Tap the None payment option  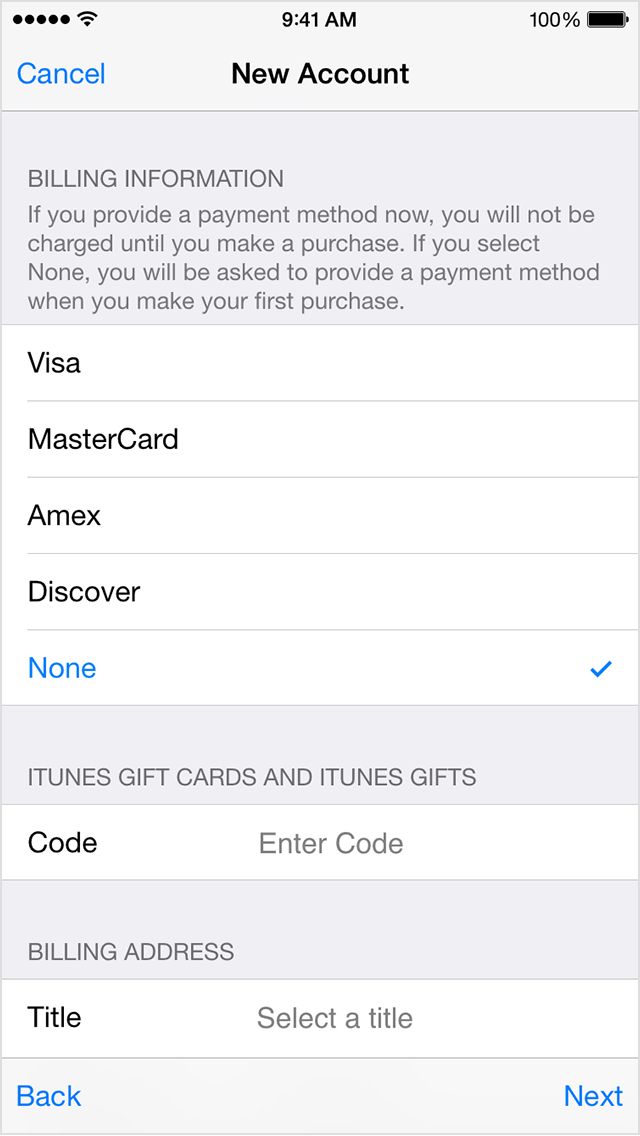click(320, 668)
